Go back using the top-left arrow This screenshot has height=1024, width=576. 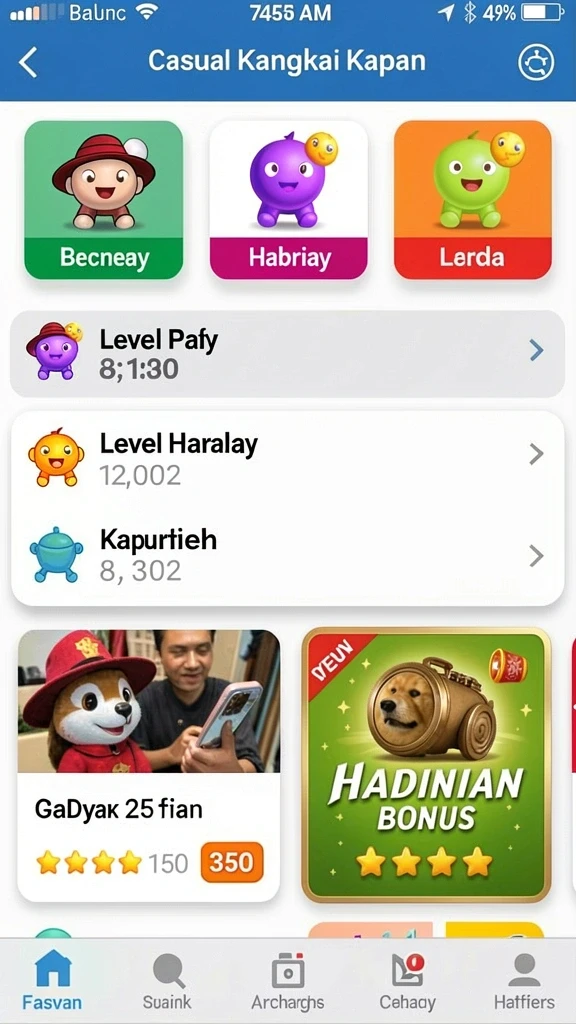pyautogui.click(x=28, y=63)
